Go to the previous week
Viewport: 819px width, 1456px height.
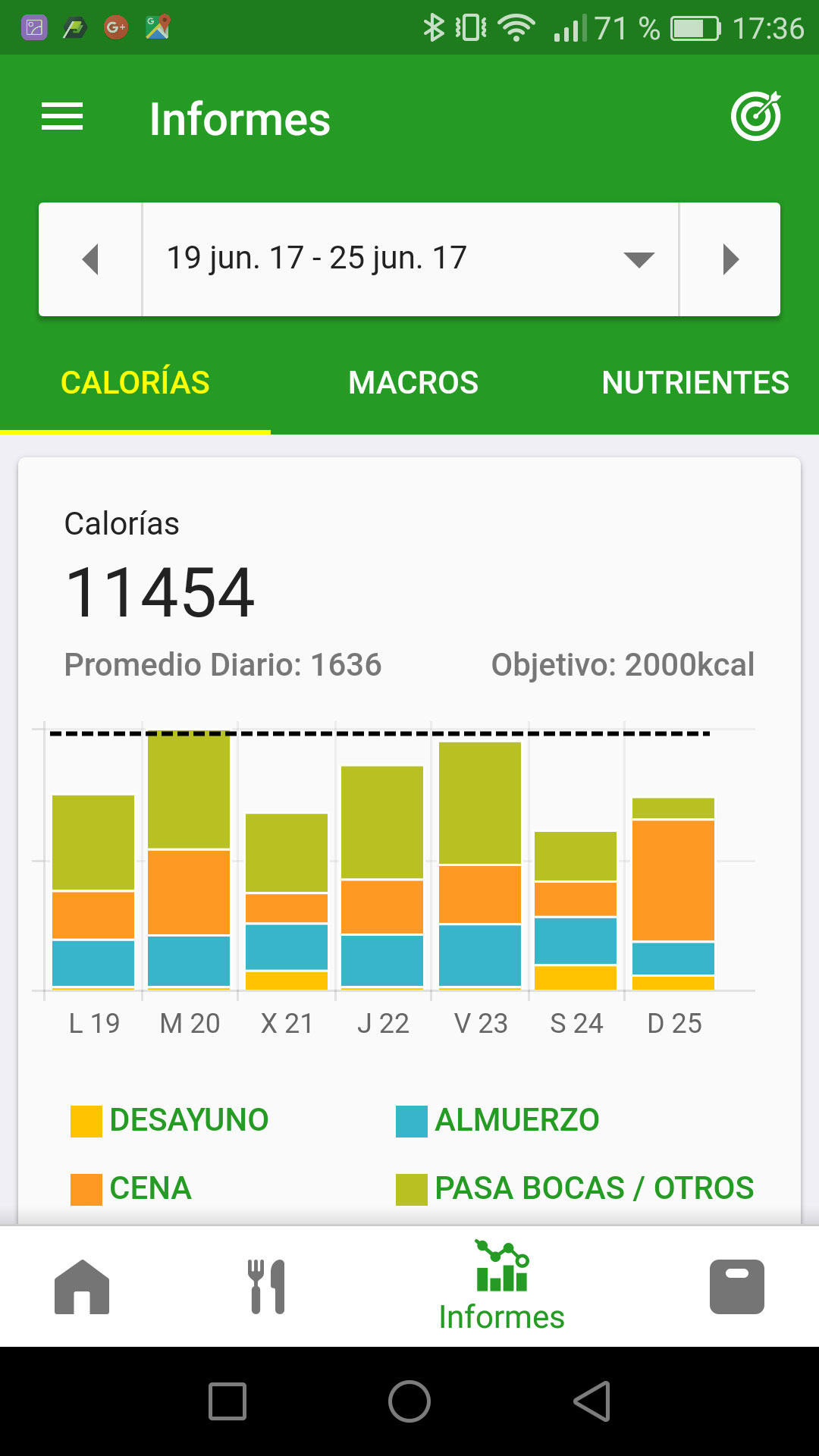pos(91,259)
